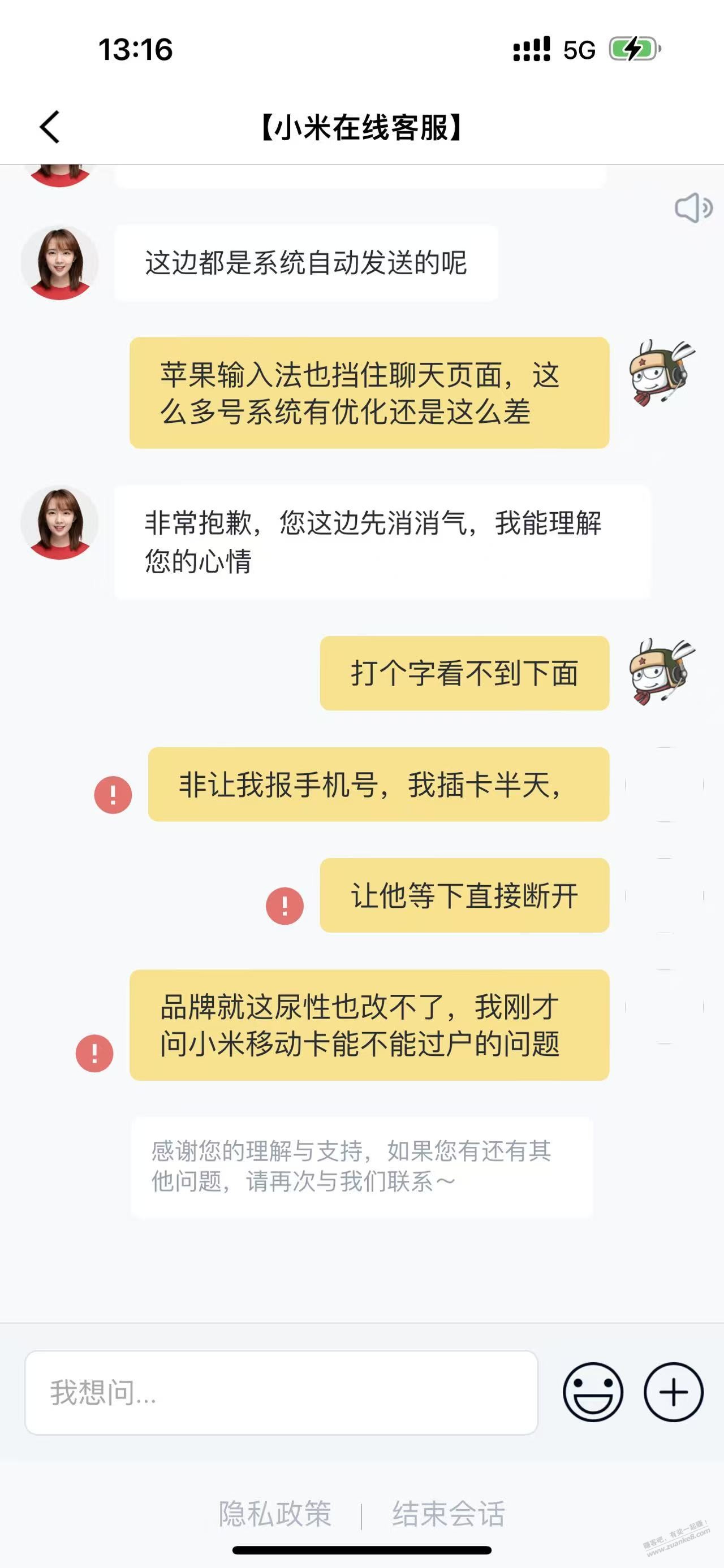Open 隐私政策 privacy policy link

[275, 1514]
